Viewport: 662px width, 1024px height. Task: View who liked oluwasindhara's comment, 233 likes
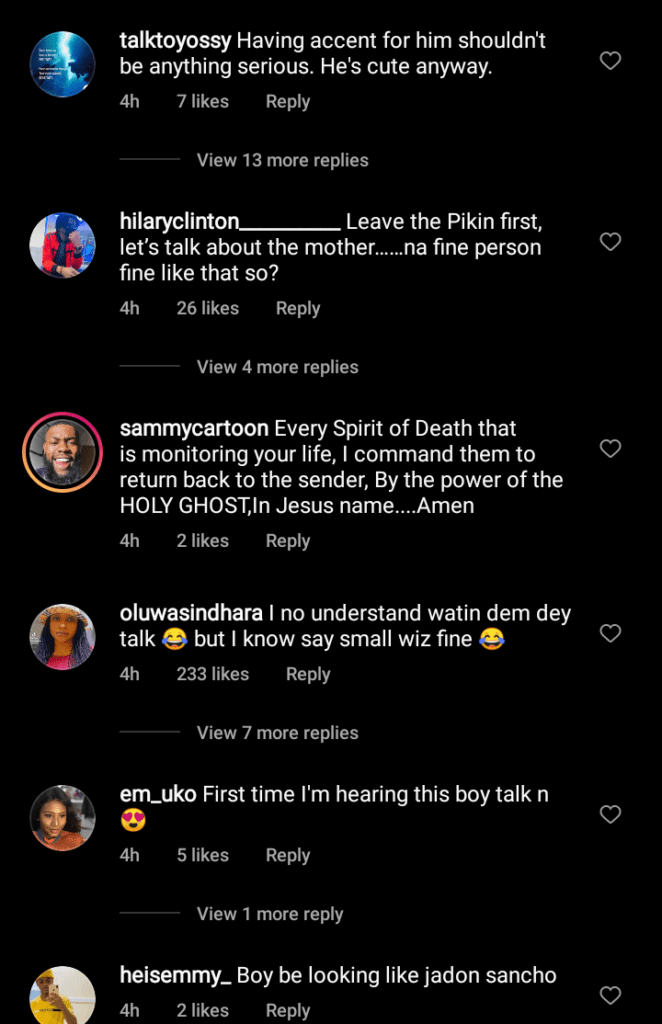[213, 675]
